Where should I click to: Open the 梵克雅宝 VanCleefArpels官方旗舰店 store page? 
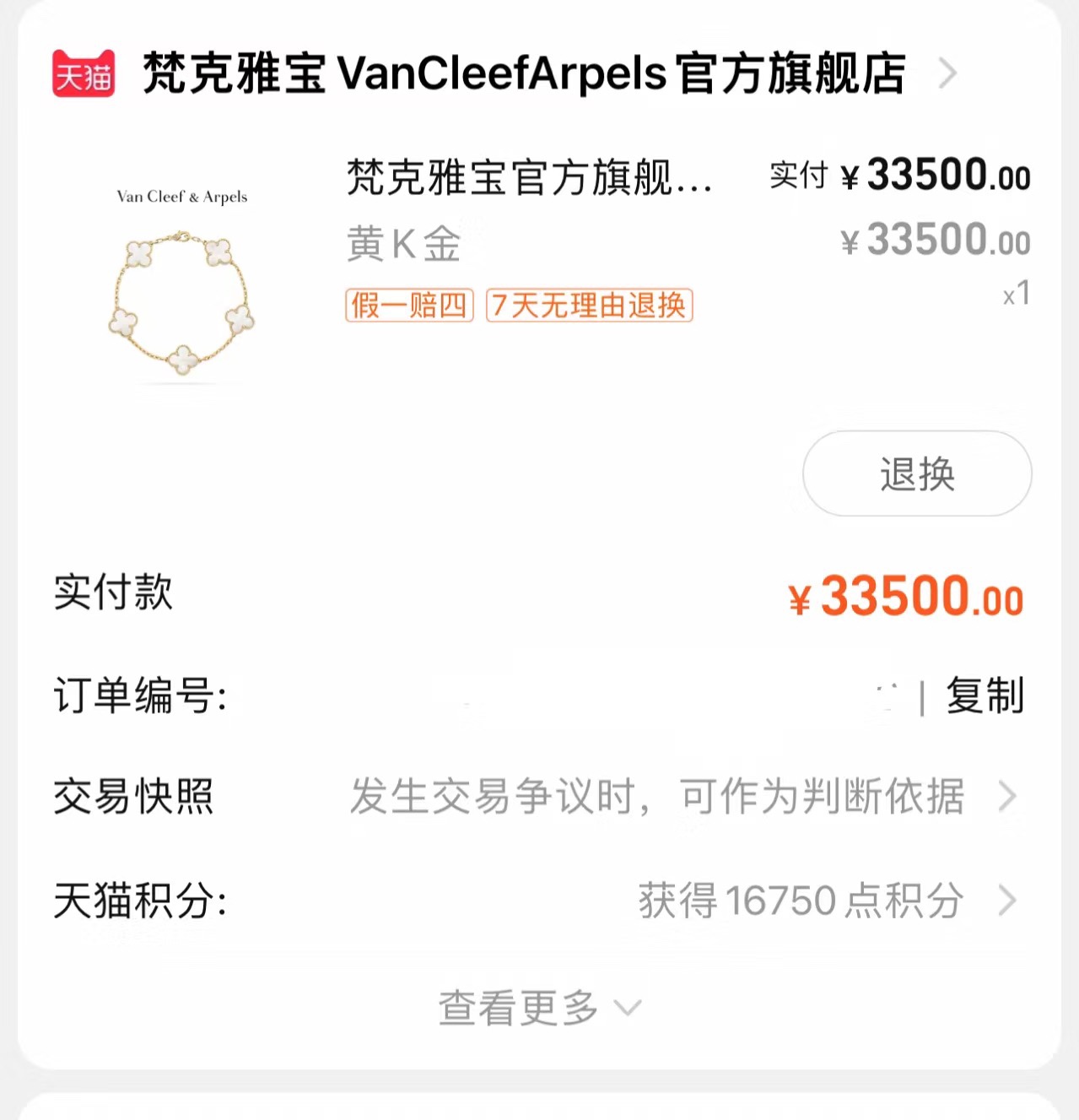pyautogui.click(x=523, y=73)
